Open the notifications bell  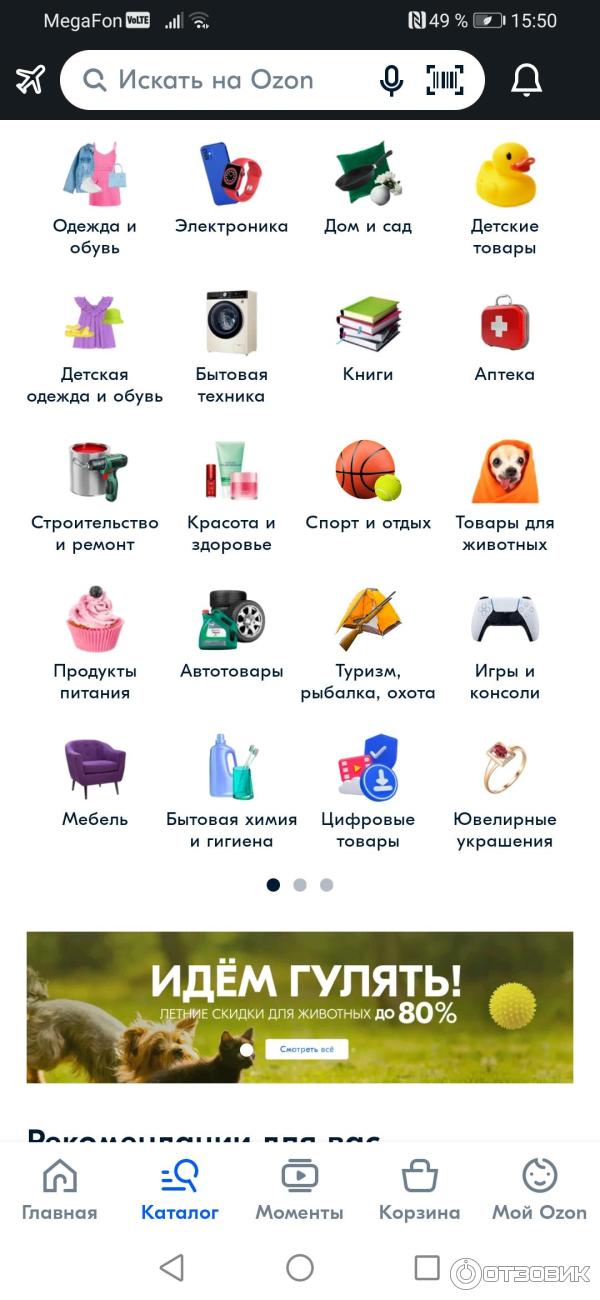pos(526,80)
